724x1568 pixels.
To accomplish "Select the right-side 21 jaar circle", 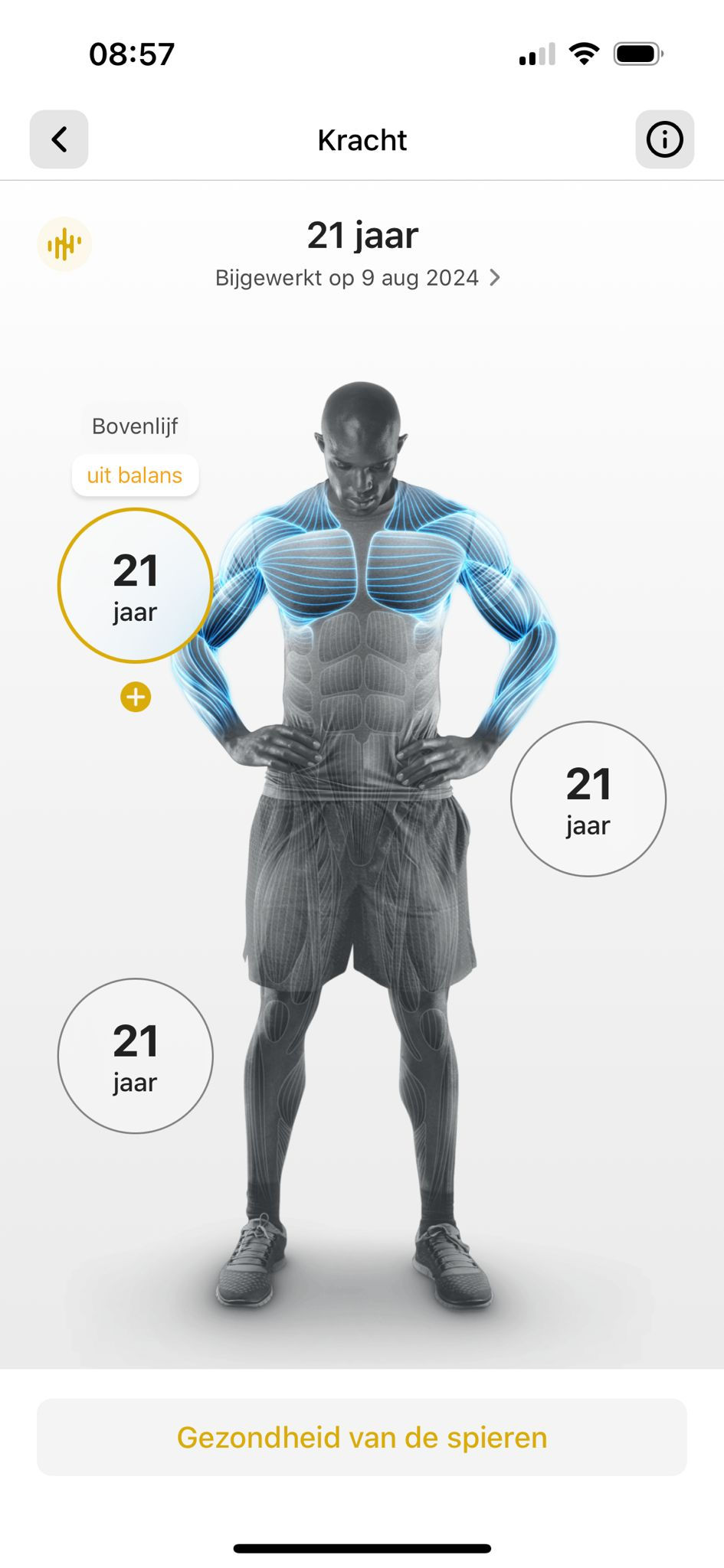I will (588, 799).
